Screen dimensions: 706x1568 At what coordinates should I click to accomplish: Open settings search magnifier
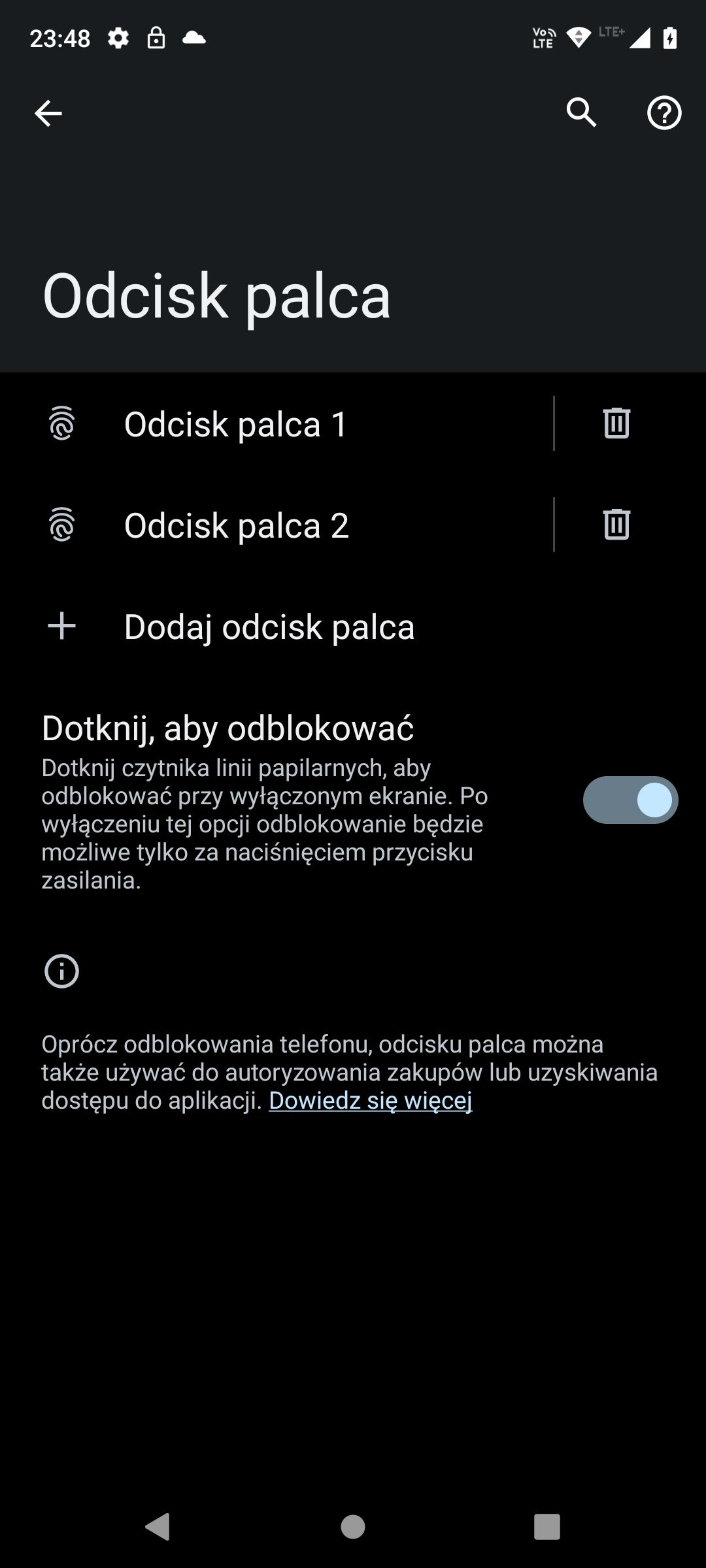click(581, 113)
